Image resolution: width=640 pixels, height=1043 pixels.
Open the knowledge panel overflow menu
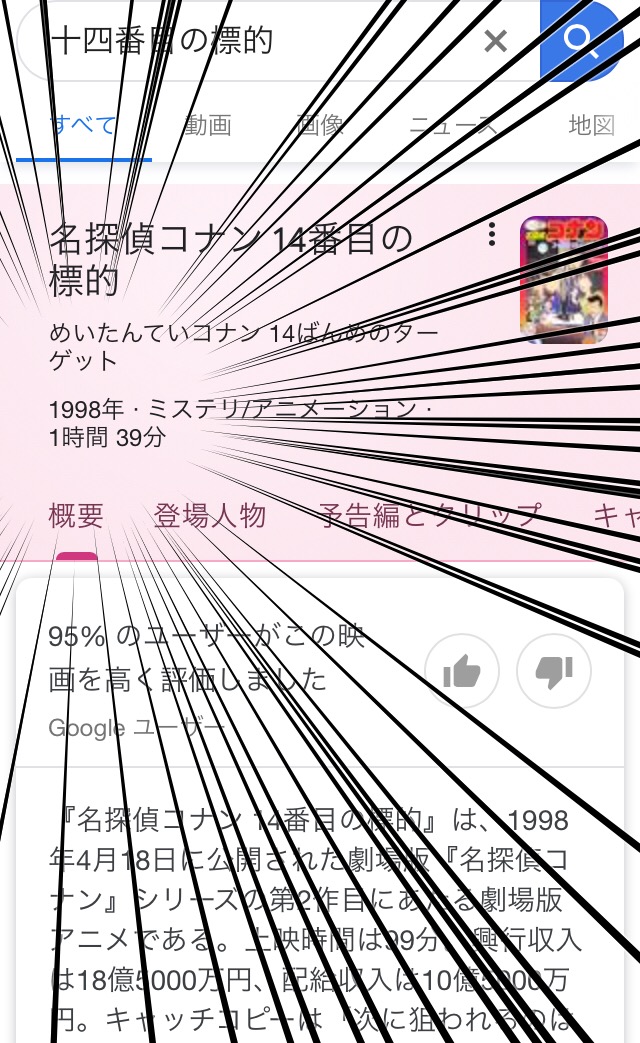[x=491, y=236]
